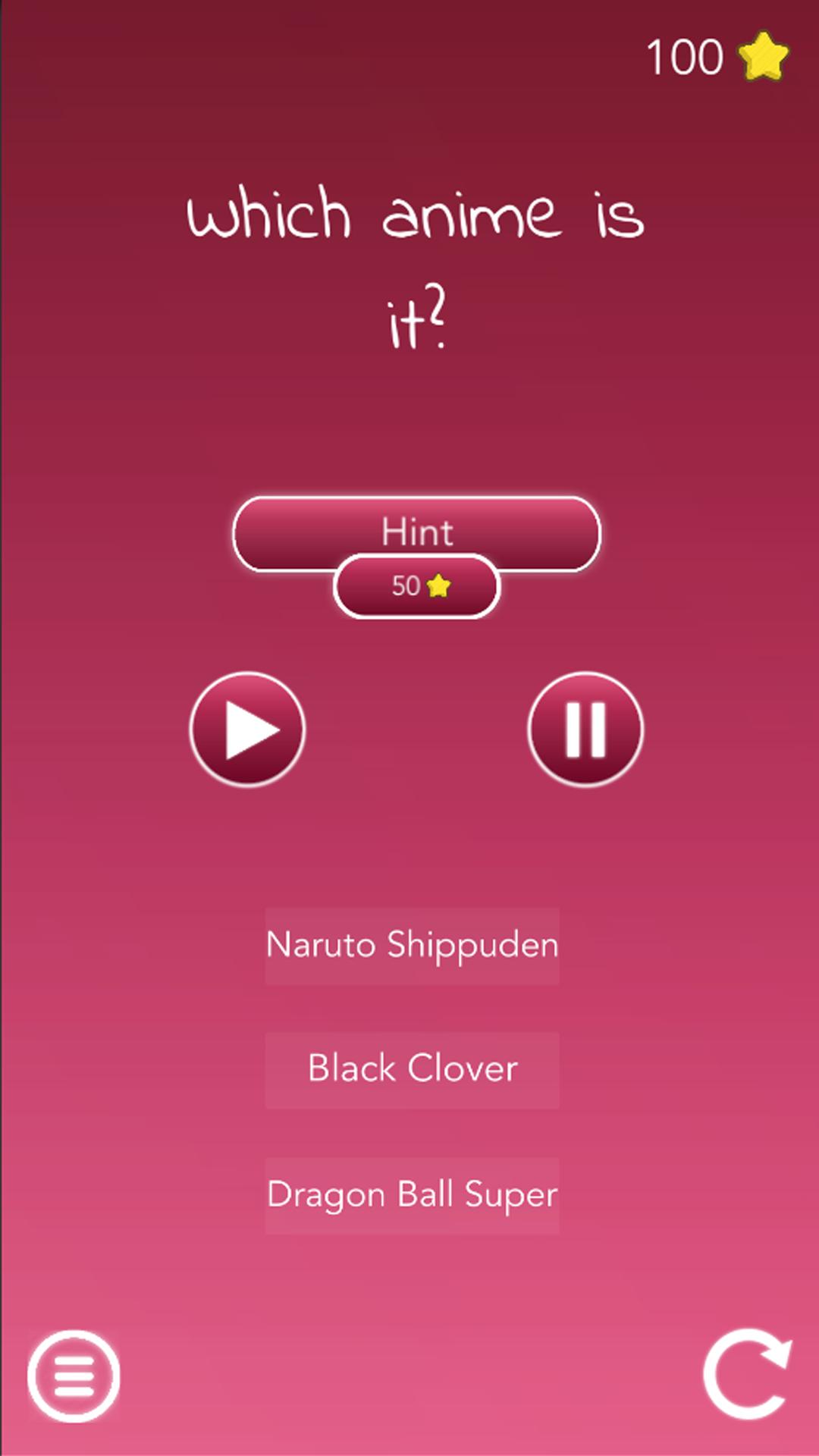Tap the star inside the 50 badge

[x=440, y=585]
